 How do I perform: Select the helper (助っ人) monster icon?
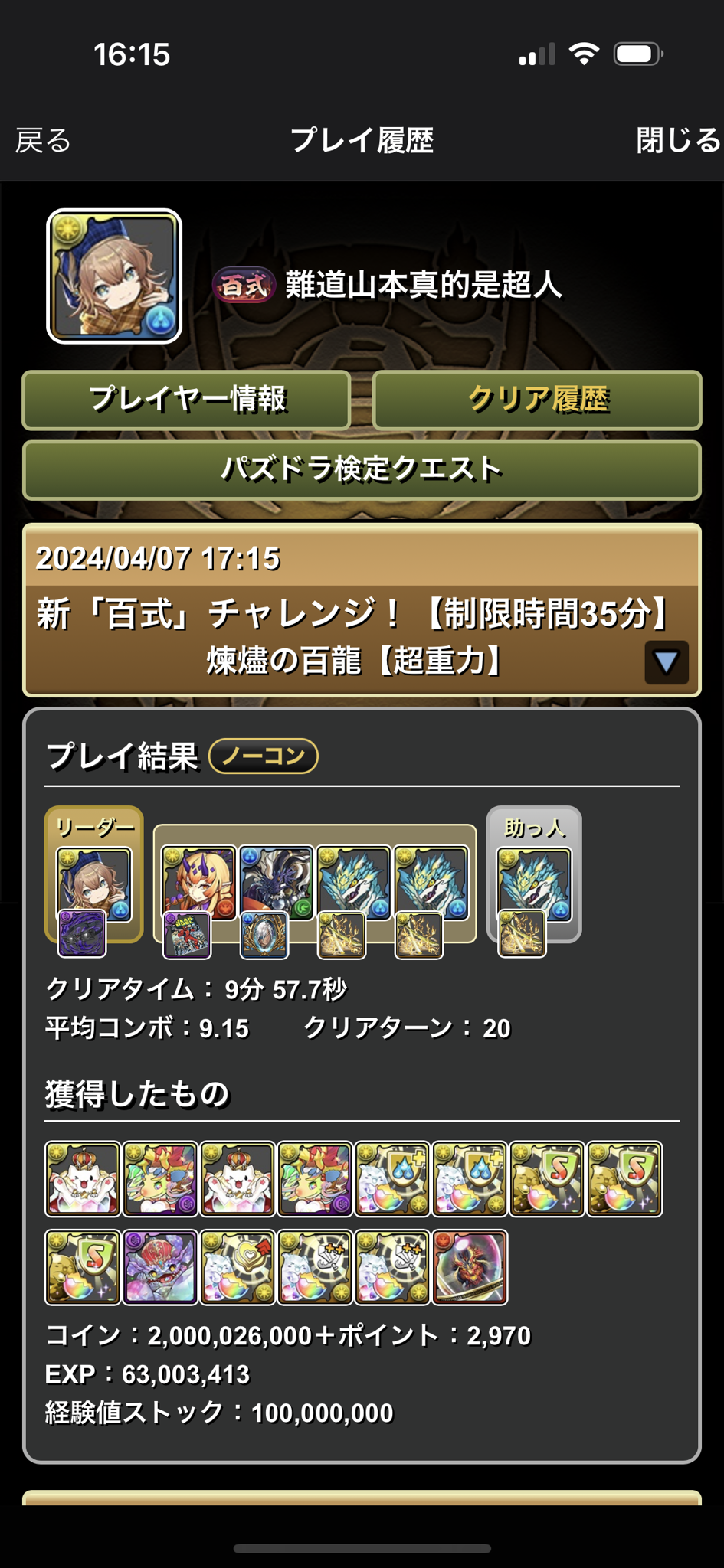pos(535,883)
